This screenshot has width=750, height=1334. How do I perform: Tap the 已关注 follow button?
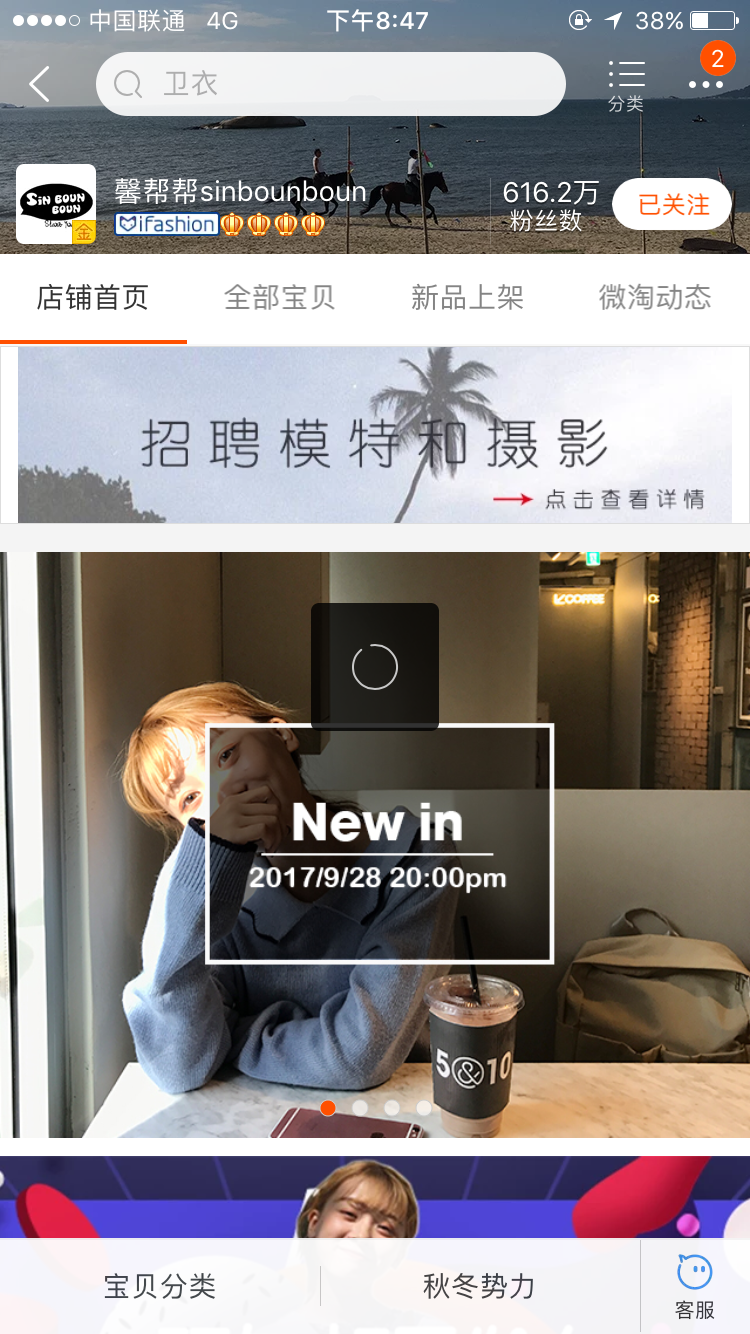(673, 205)
